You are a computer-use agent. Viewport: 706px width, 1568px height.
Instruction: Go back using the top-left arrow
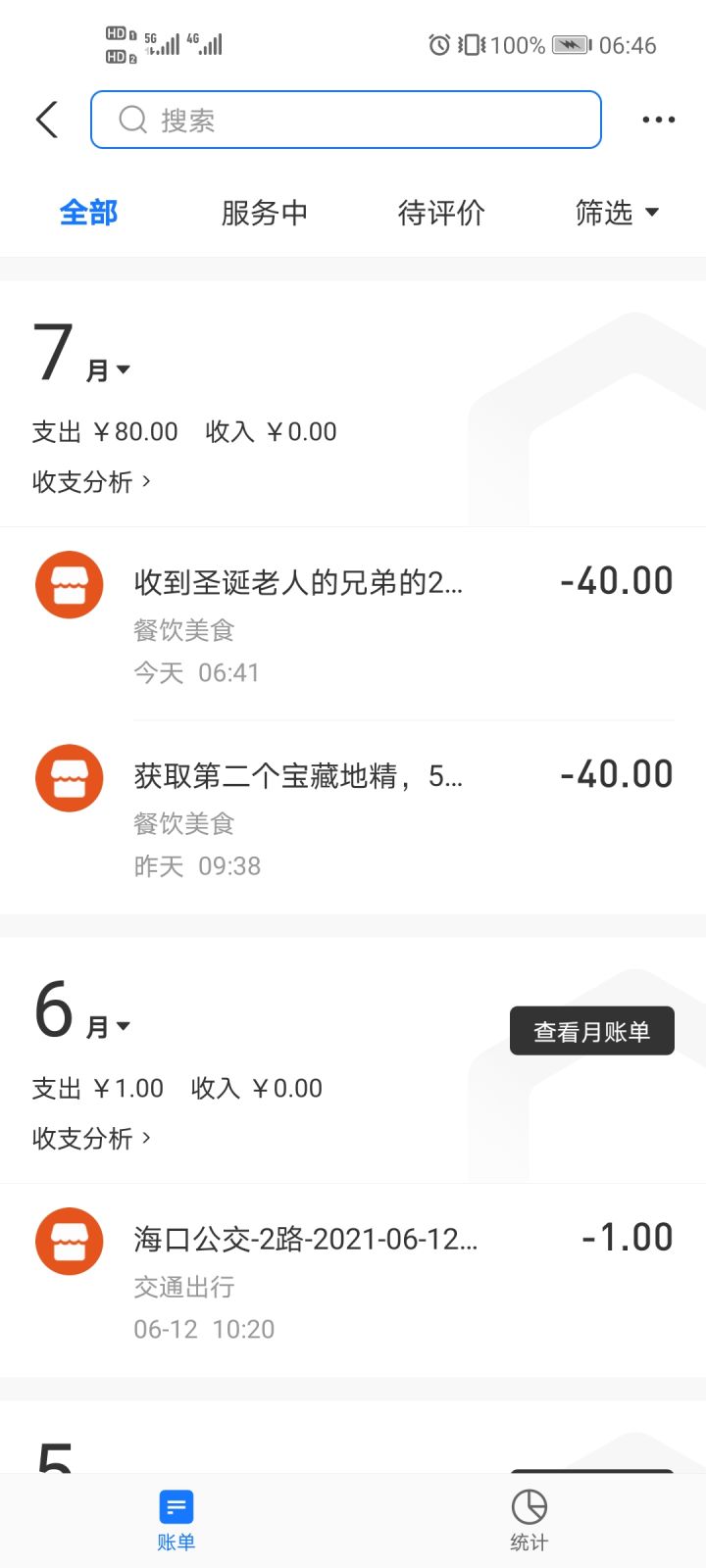(x=47, y=120)
